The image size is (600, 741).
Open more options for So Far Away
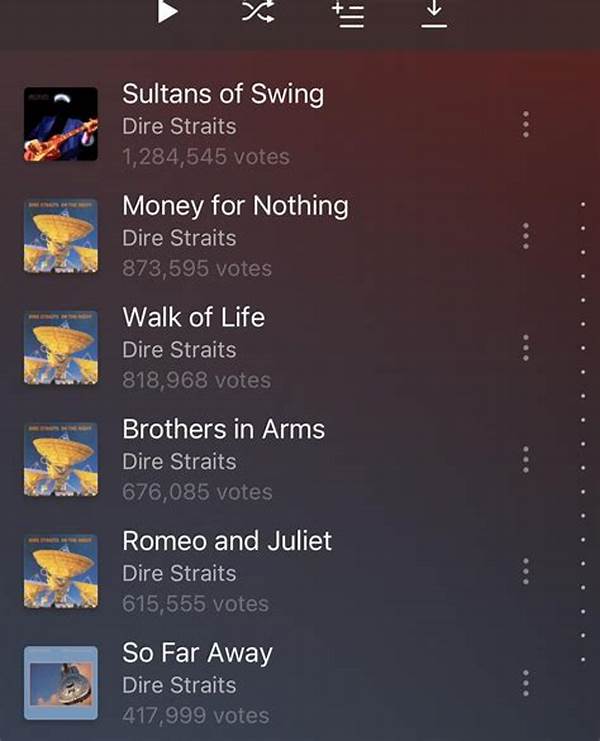[525, 683]
